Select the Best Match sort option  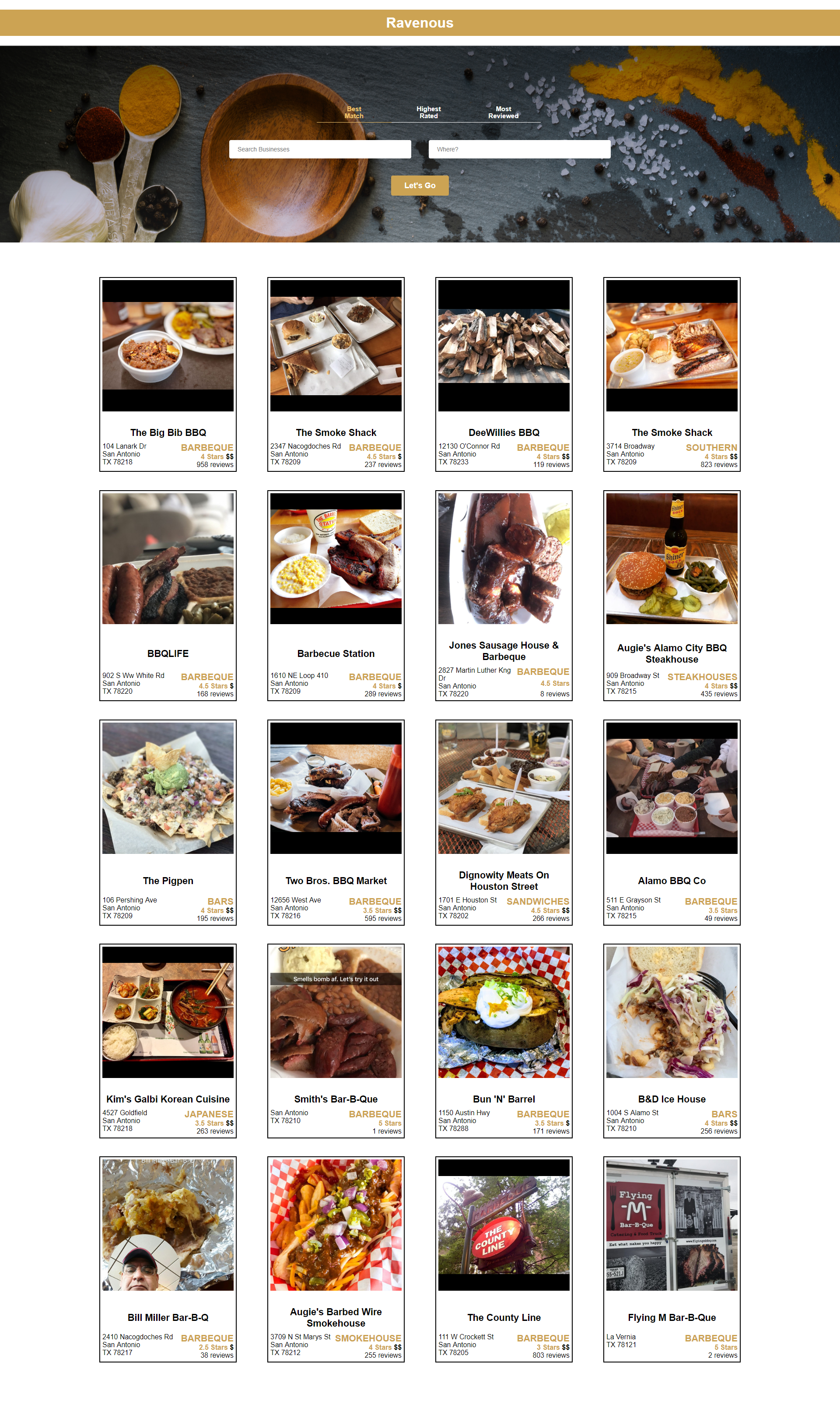(x=354, y=112)
